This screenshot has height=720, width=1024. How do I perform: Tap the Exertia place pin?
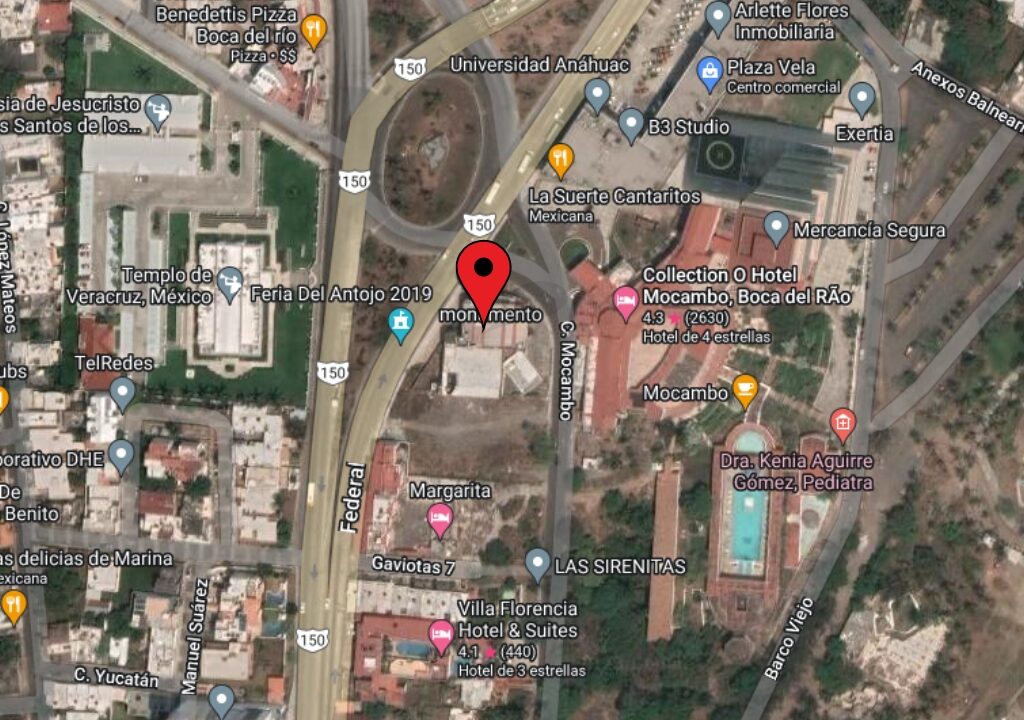[x=862, y=99]
